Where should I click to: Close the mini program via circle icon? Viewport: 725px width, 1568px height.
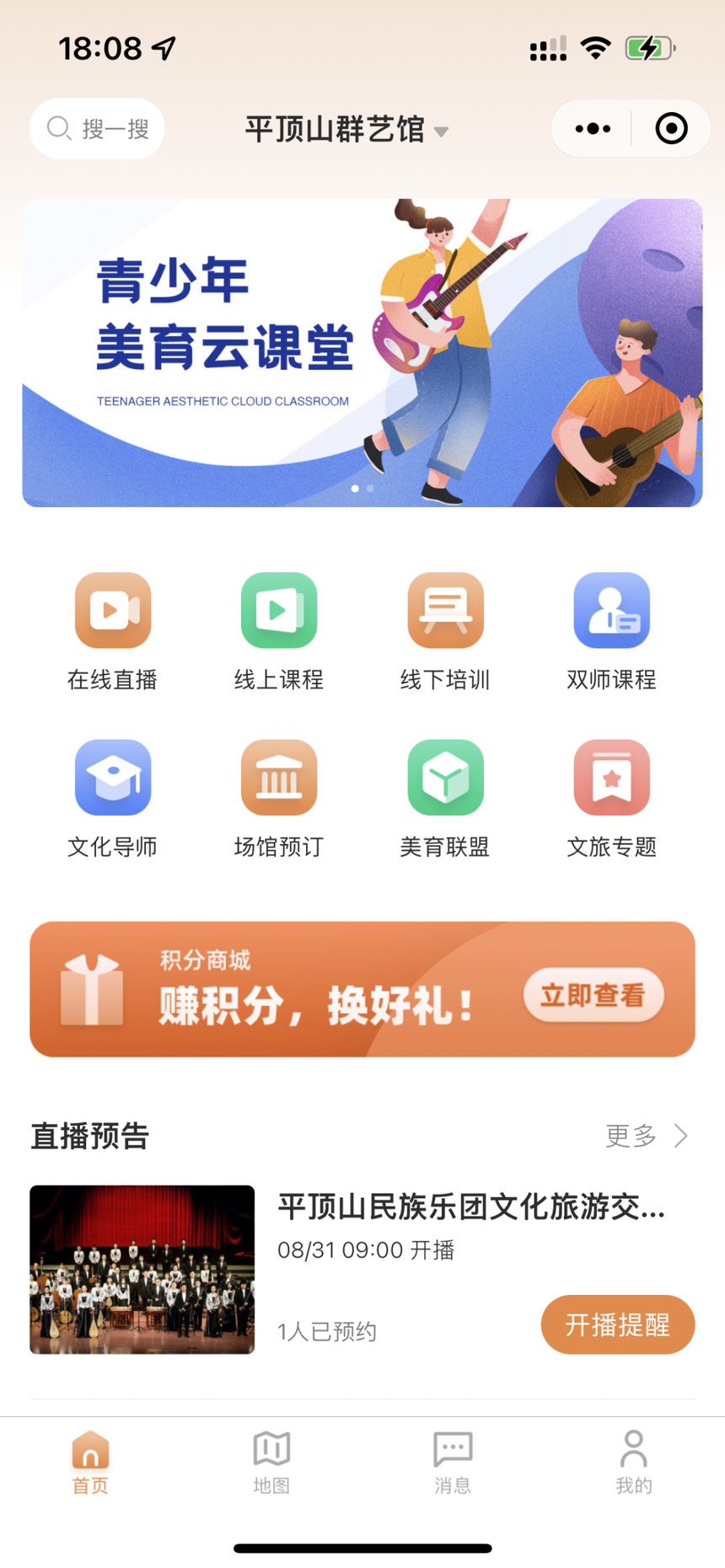click(671, 129)
